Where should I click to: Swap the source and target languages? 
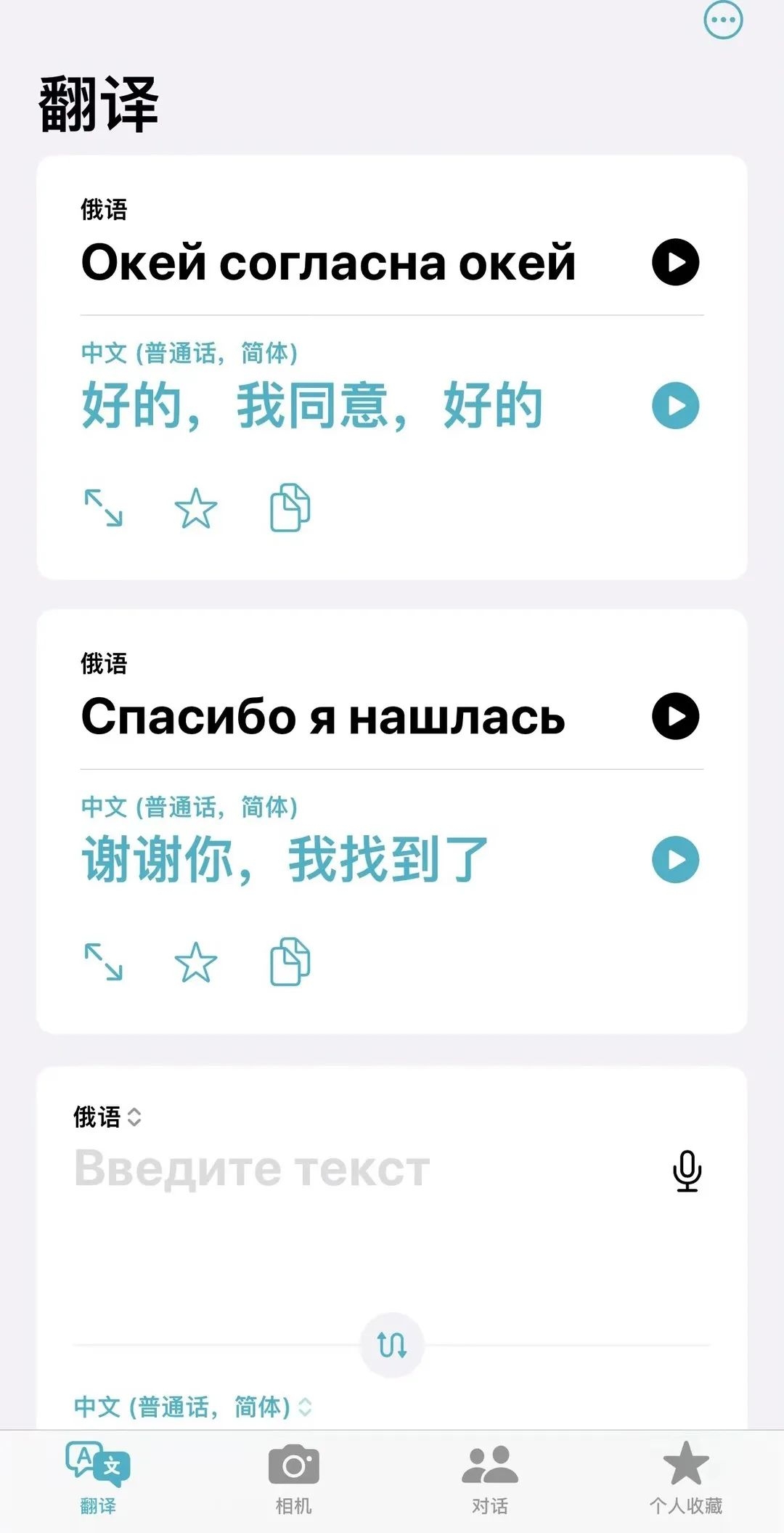point(392,1345)
